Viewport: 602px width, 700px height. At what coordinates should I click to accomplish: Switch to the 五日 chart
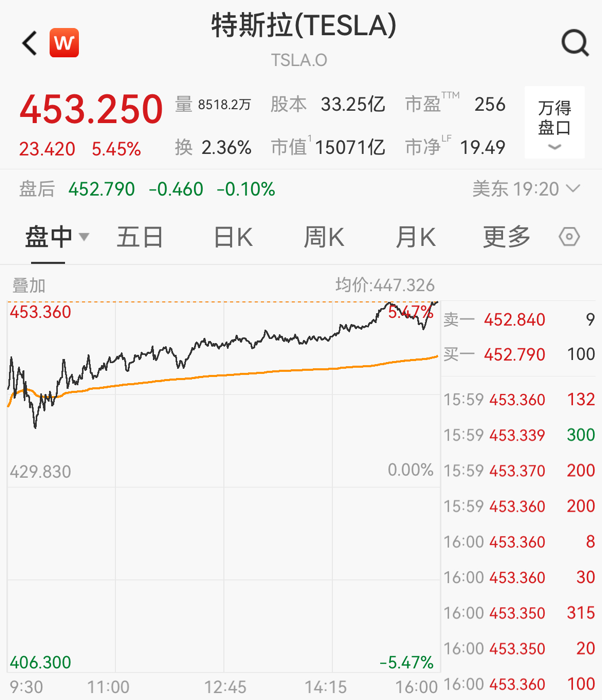(140, 237)
